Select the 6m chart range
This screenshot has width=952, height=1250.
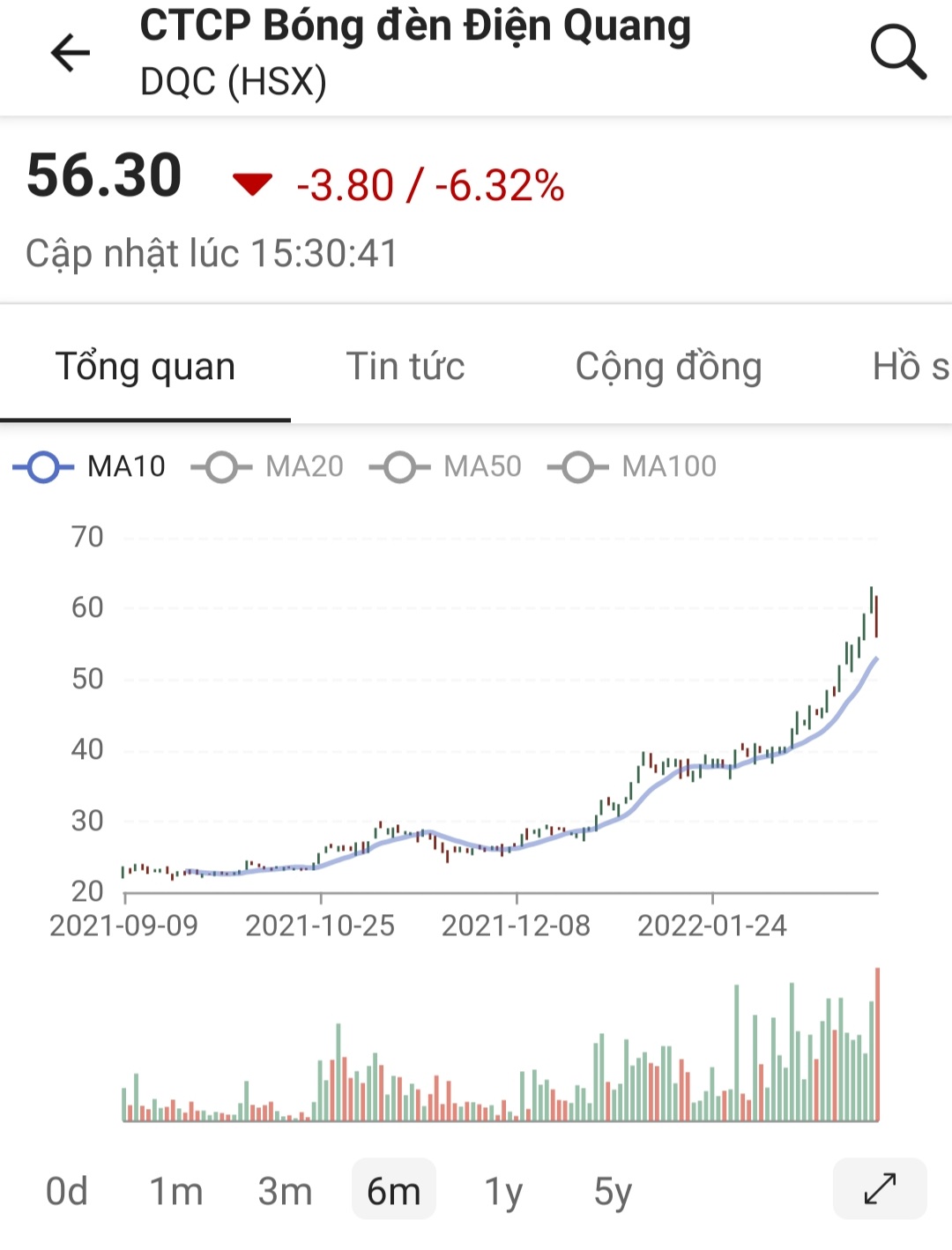394,1191
